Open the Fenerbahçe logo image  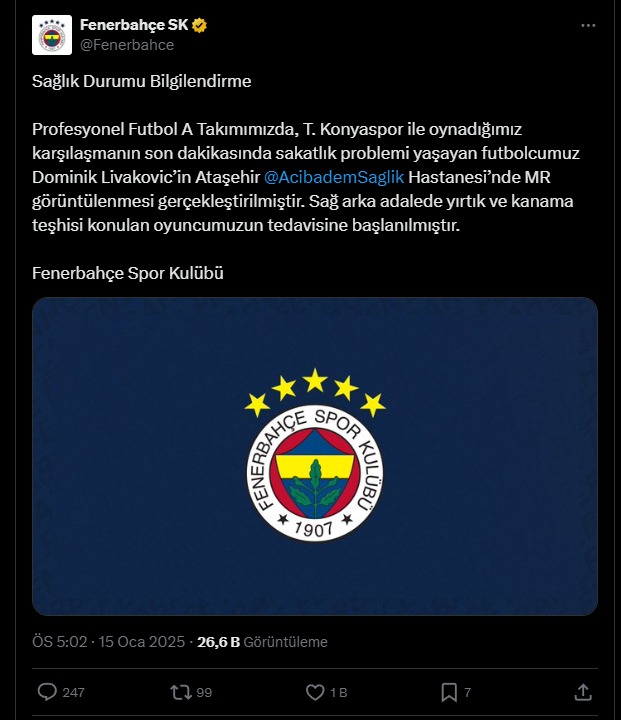314,456
